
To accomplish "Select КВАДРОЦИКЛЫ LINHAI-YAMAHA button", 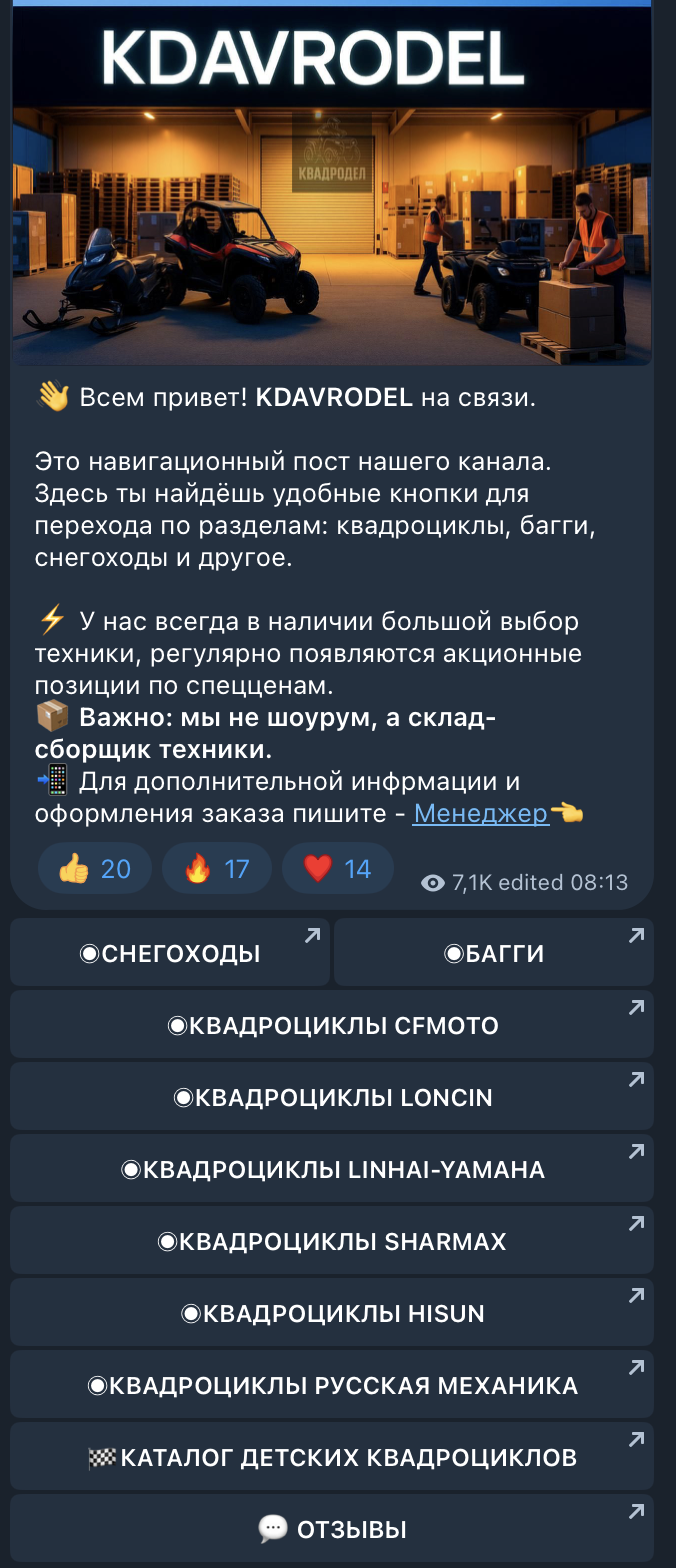I will (x=332, y=1169).
